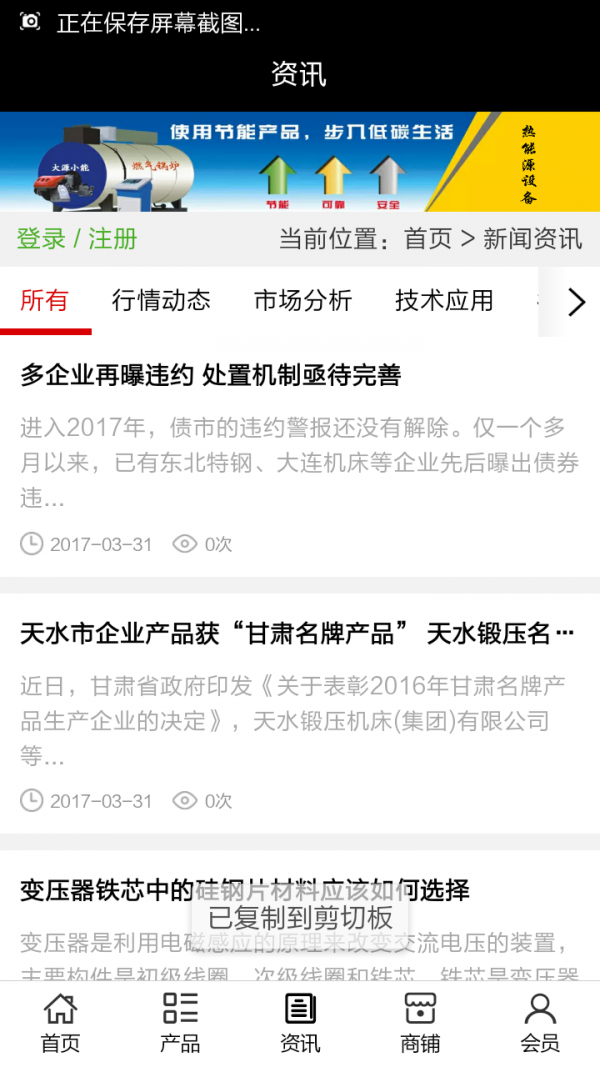
Task: Switch to the 市场分析 tab
Action: 303,300
